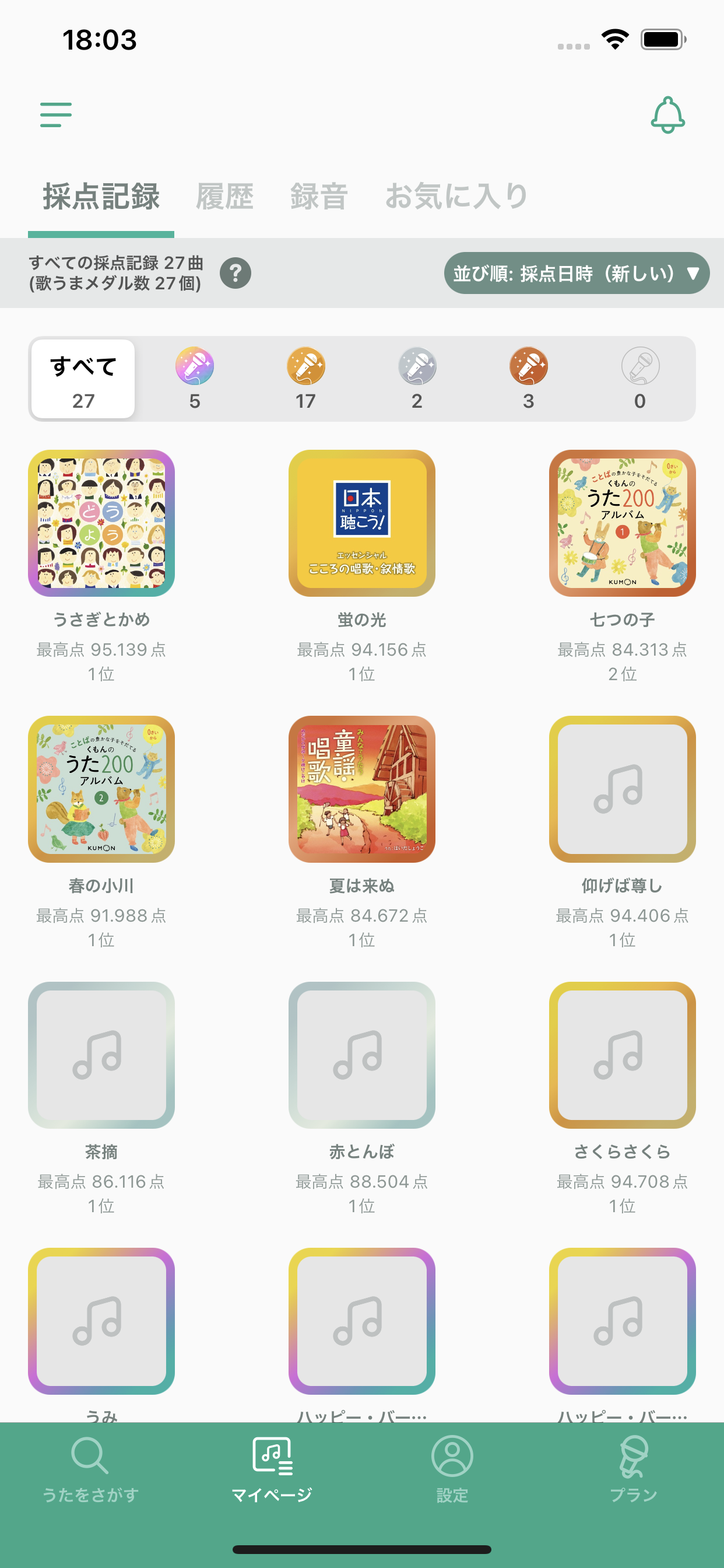This screenshot has width=724, height=1568.
Task: View the さくらさくら score record
Action: [x=622, y=1054]
